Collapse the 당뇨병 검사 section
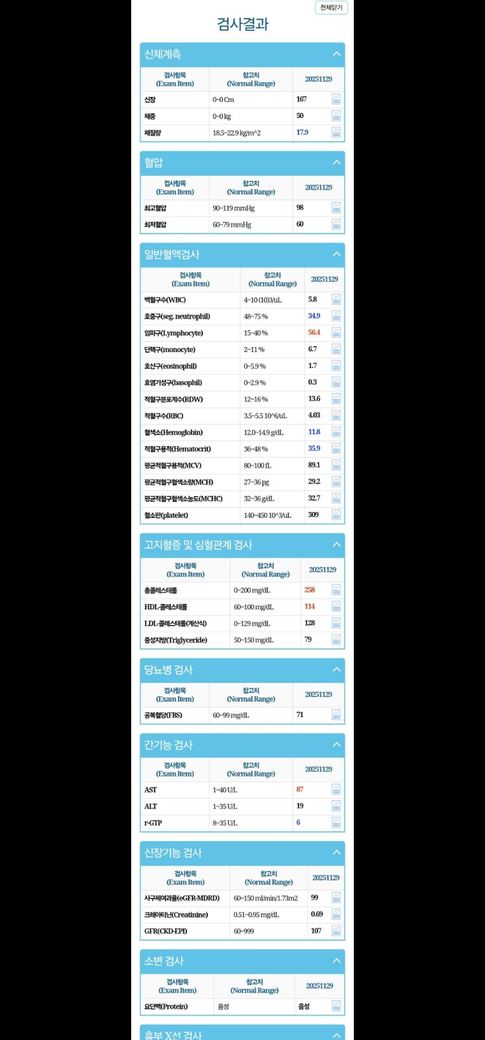The height and width of the screenshot is (1040, 485). point(336,670)
